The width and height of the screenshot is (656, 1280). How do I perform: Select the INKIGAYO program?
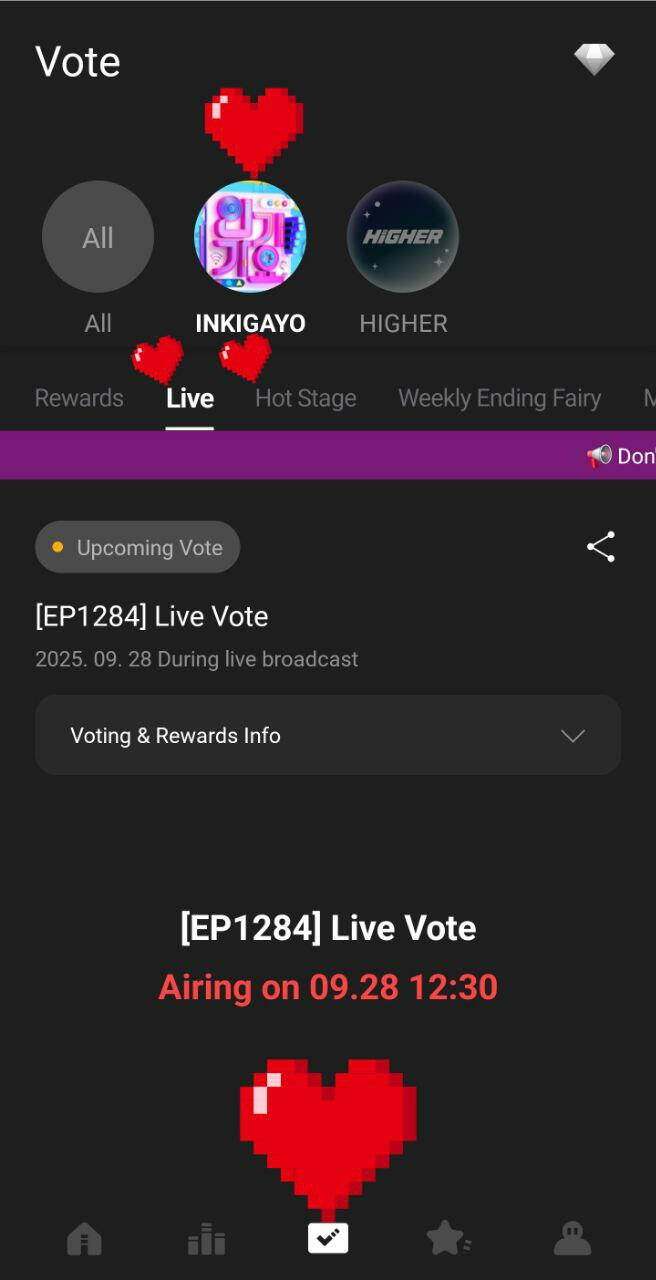250,237
